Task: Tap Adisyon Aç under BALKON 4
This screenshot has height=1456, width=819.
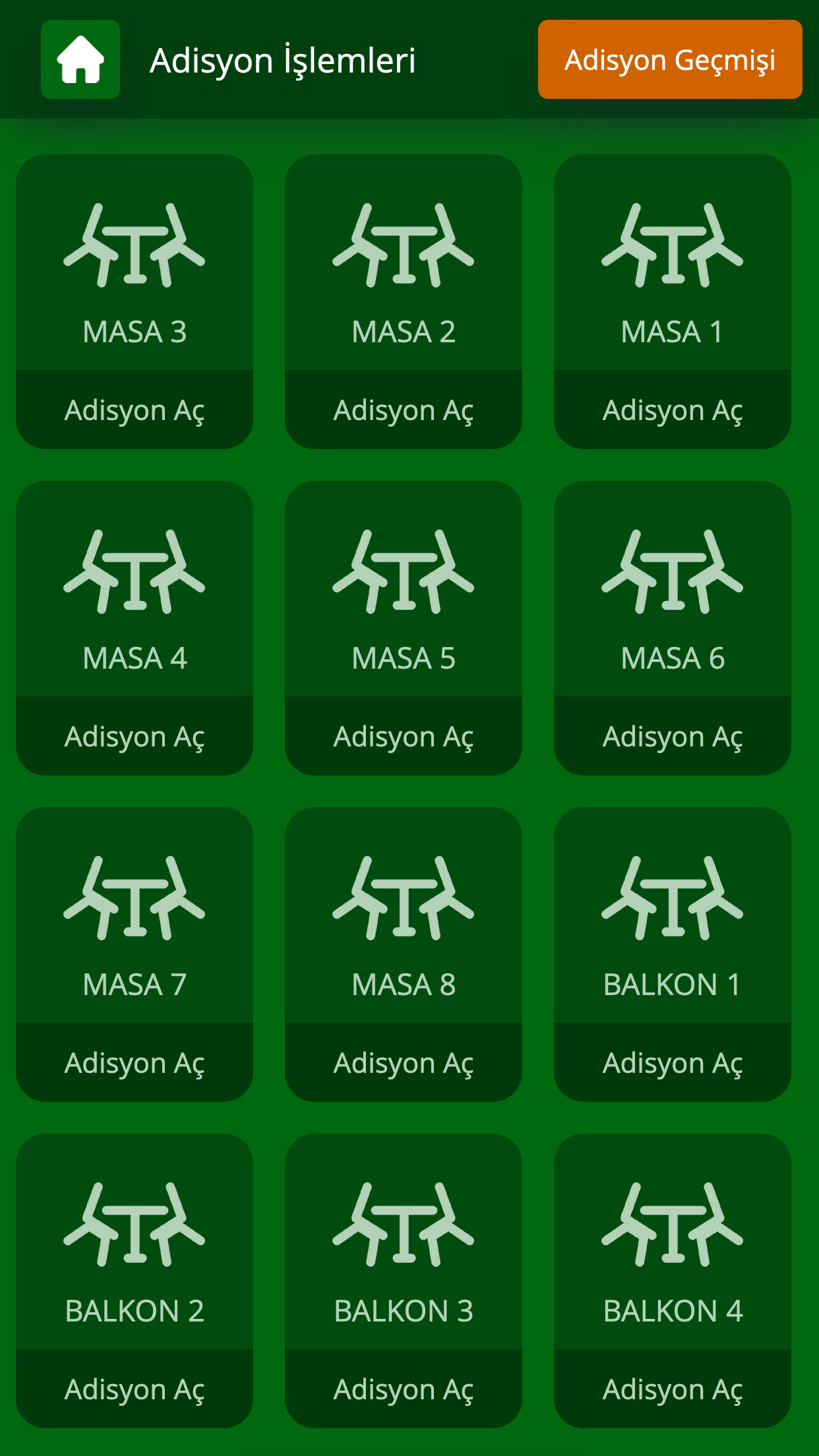Action: click(x=673, y=1389)
